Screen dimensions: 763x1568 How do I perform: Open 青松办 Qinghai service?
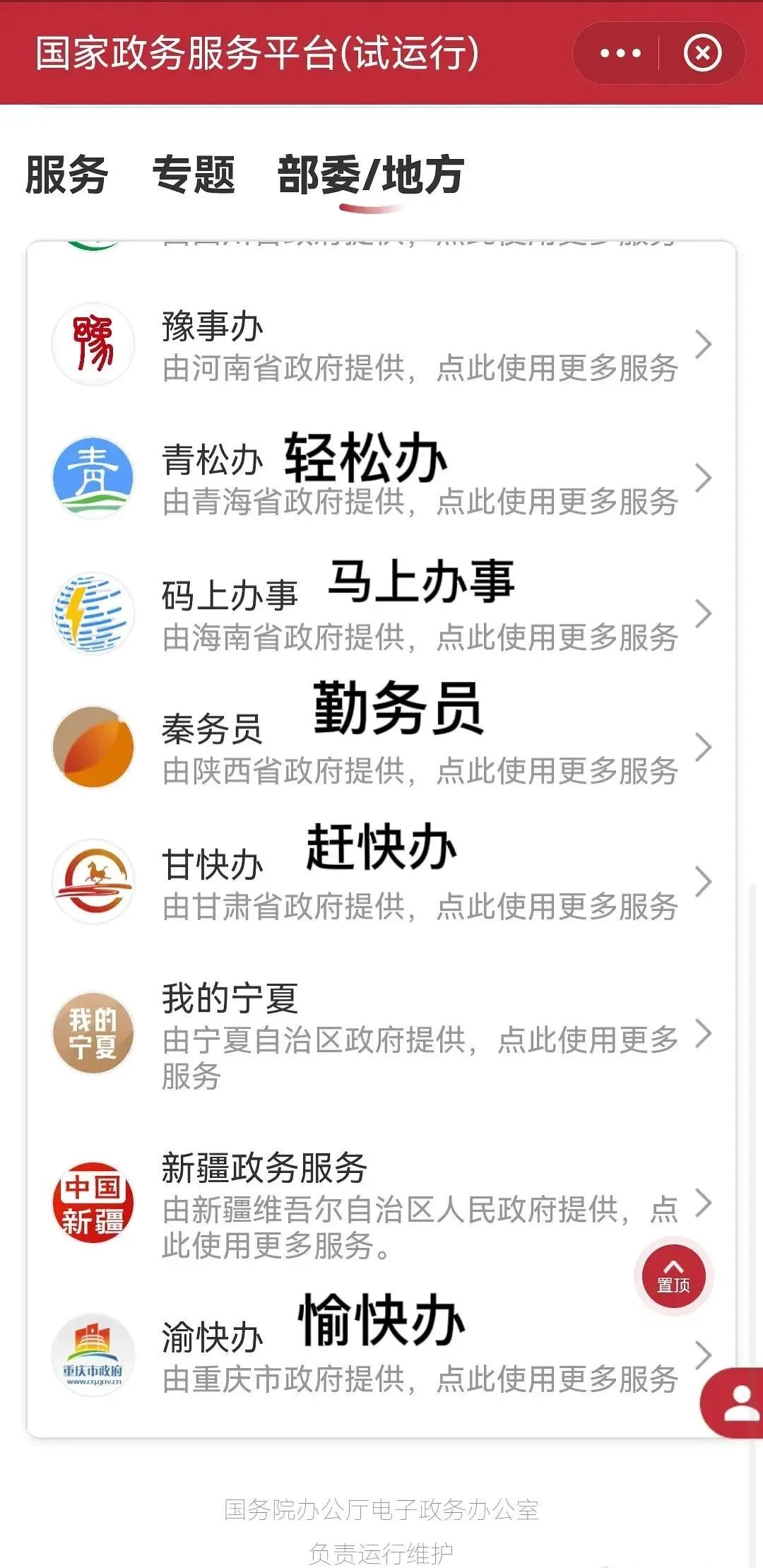click(x=381, y=479)
